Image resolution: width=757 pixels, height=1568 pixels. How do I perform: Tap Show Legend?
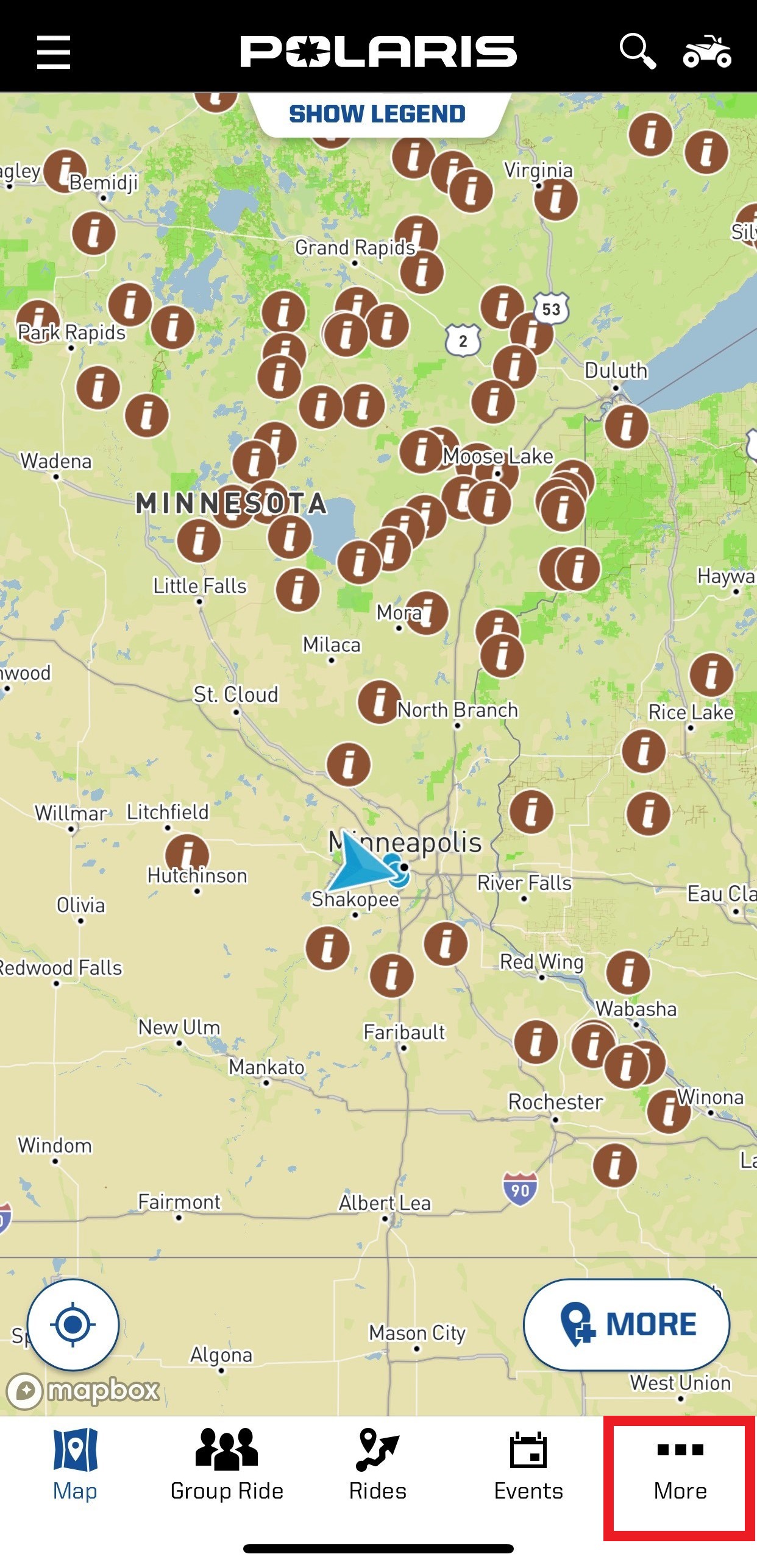tap(377, 114)
